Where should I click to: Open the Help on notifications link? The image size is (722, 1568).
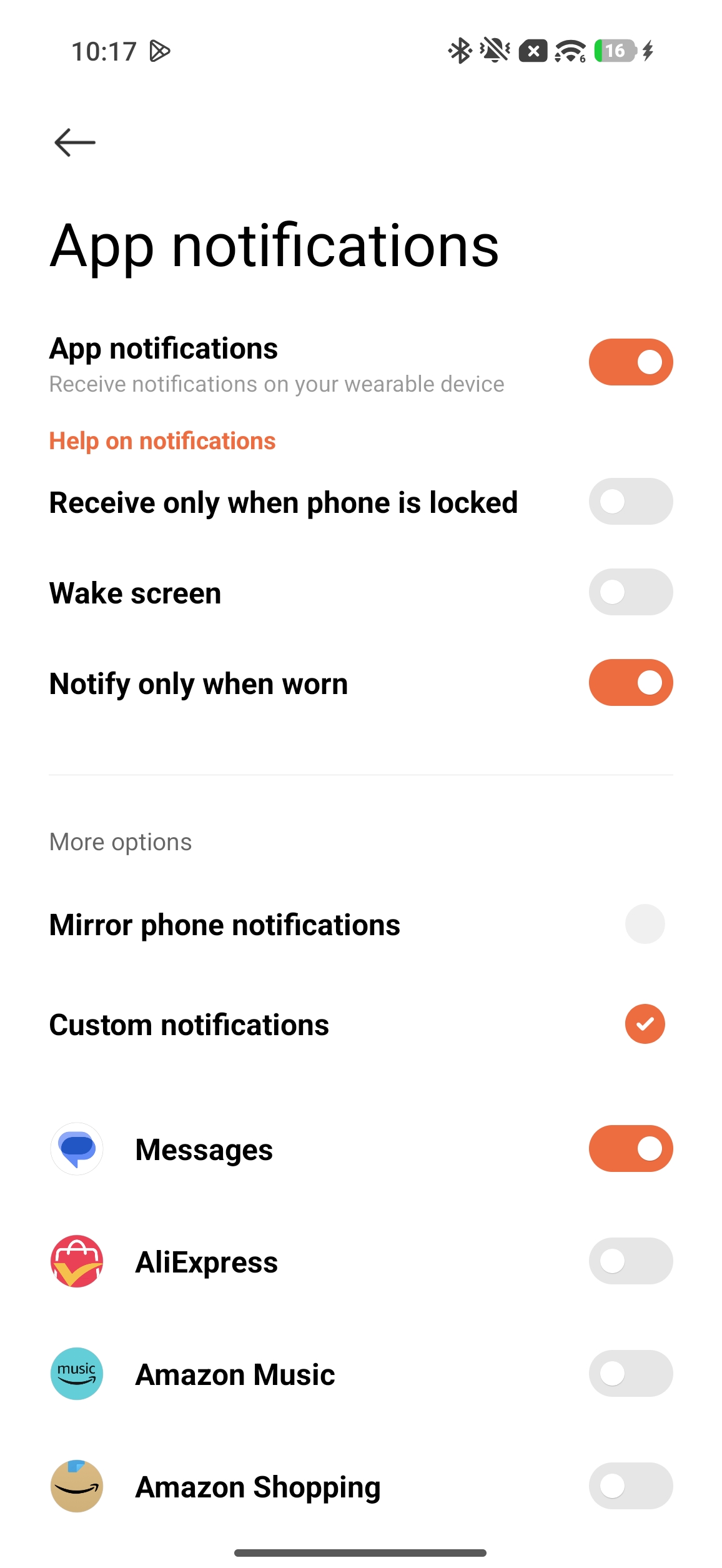pyautogui.click(x=162, y=441)
